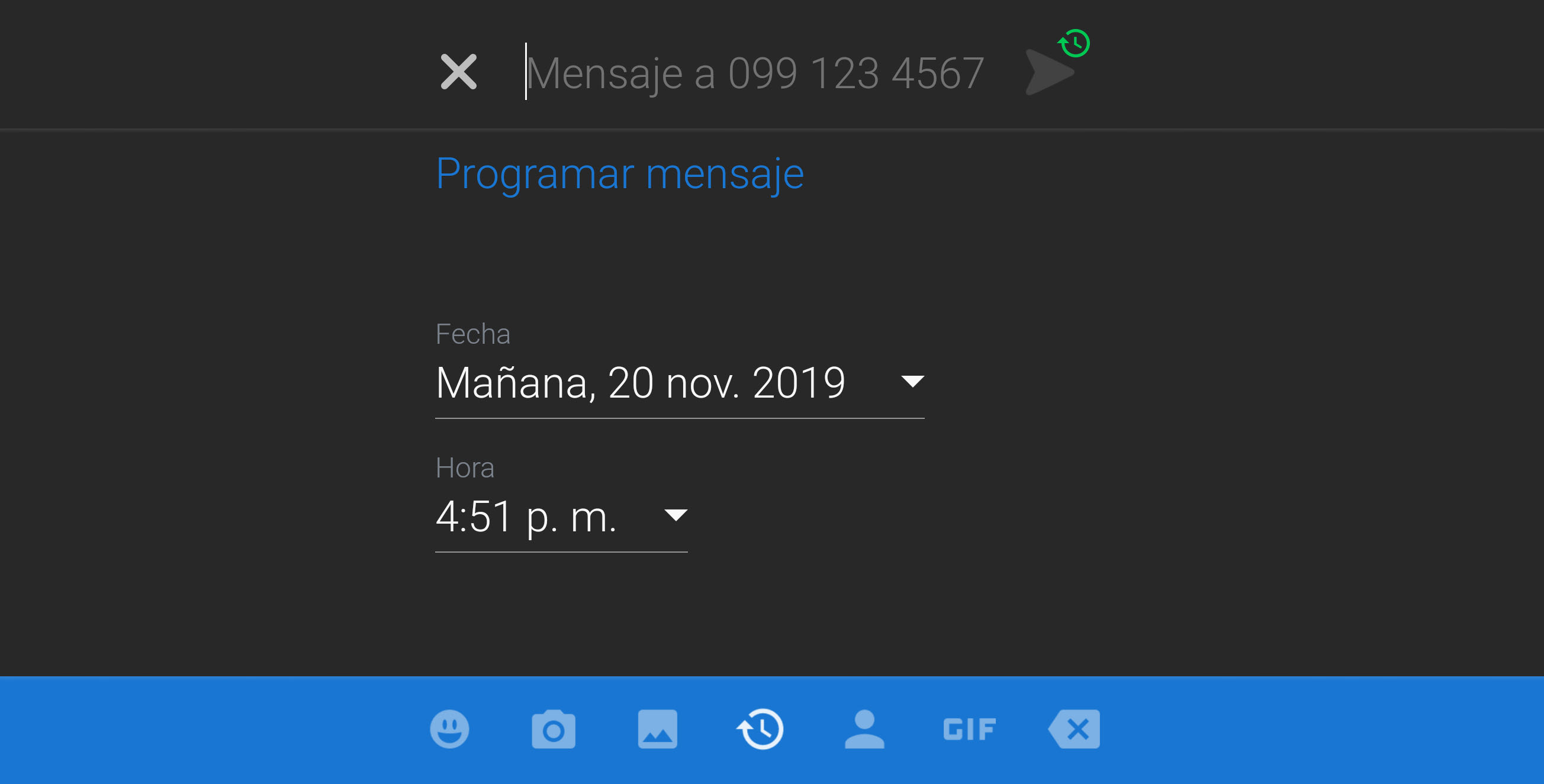The height and width of the screenshot is (784, 1544).
Task: Open the emoji picker
Action: pos(449,729)
